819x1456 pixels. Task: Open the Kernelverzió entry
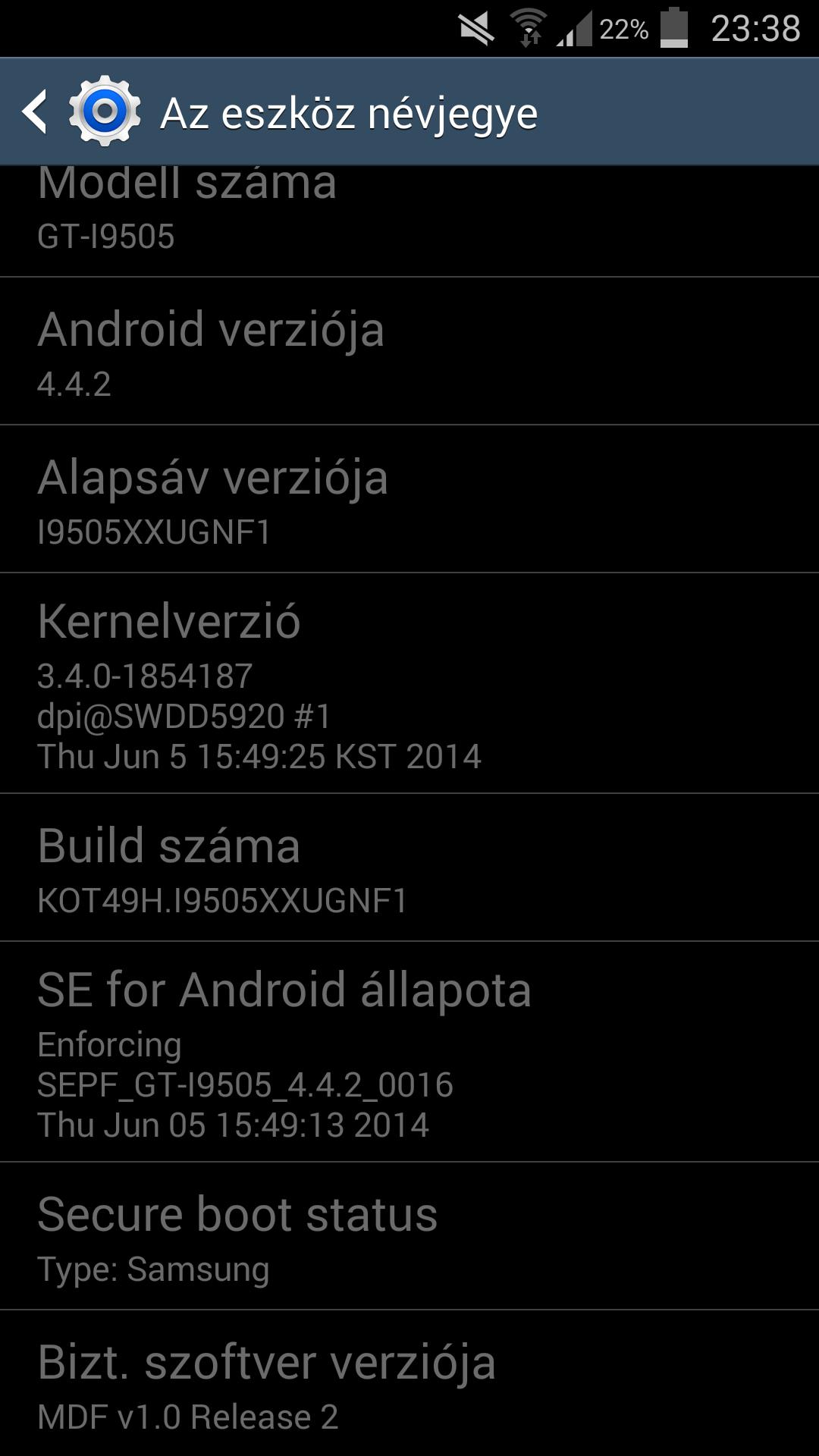pos(409,683)
